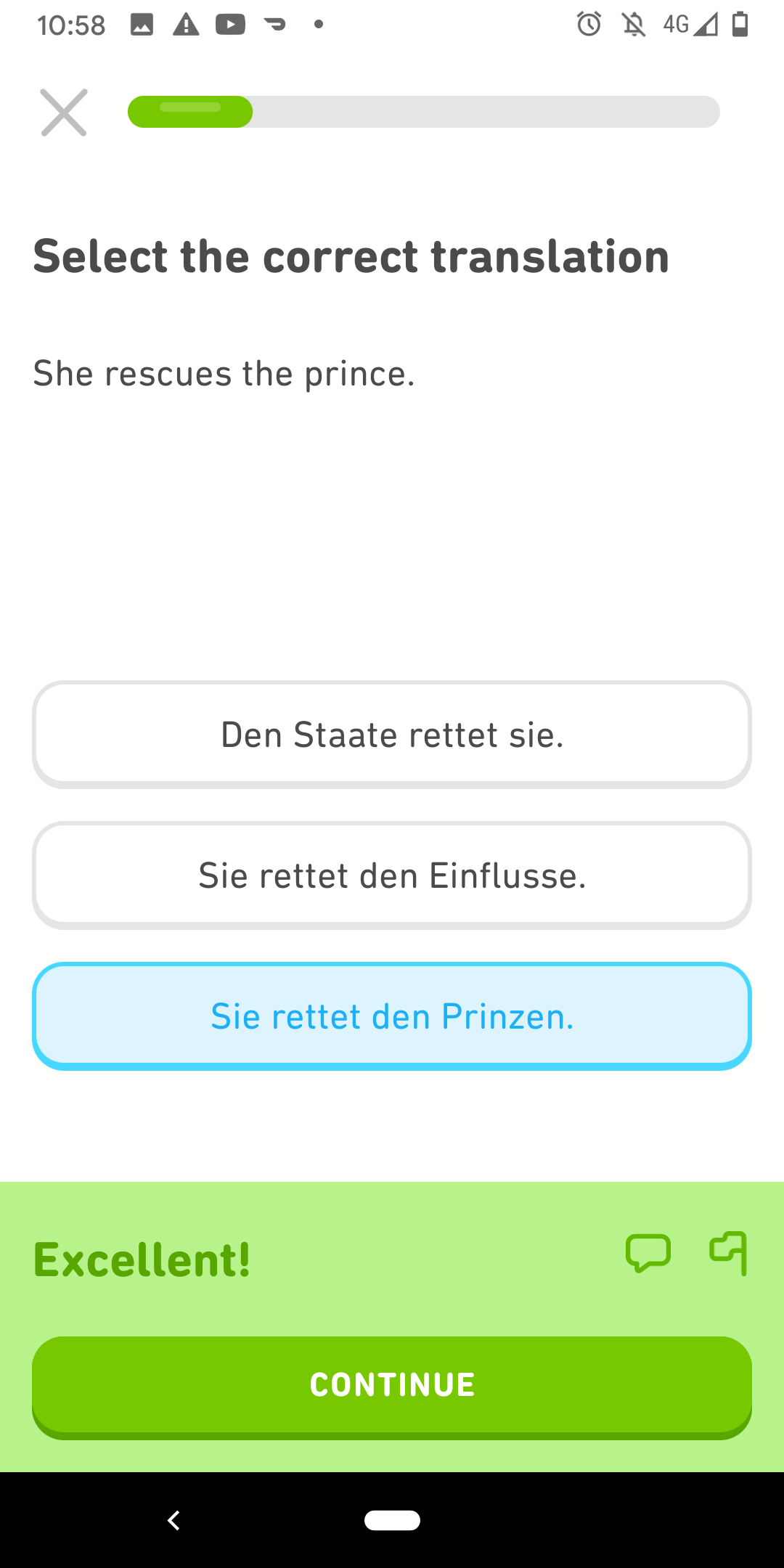The image size is (784, 1568).
Task: Tap the home indicator pill
Action: 392,1520
